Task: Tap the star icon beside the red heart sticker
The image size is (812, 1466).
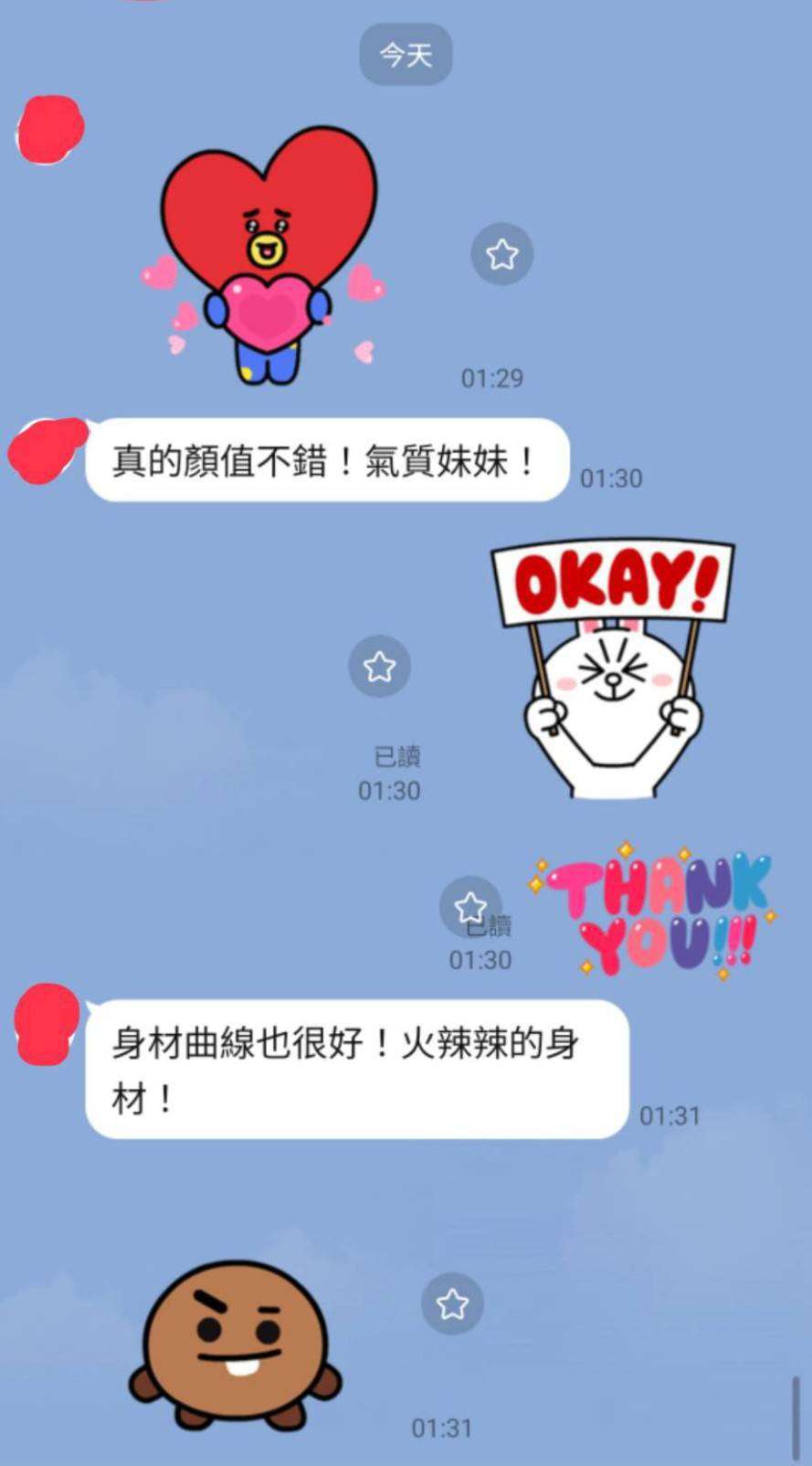Action: 501,253
